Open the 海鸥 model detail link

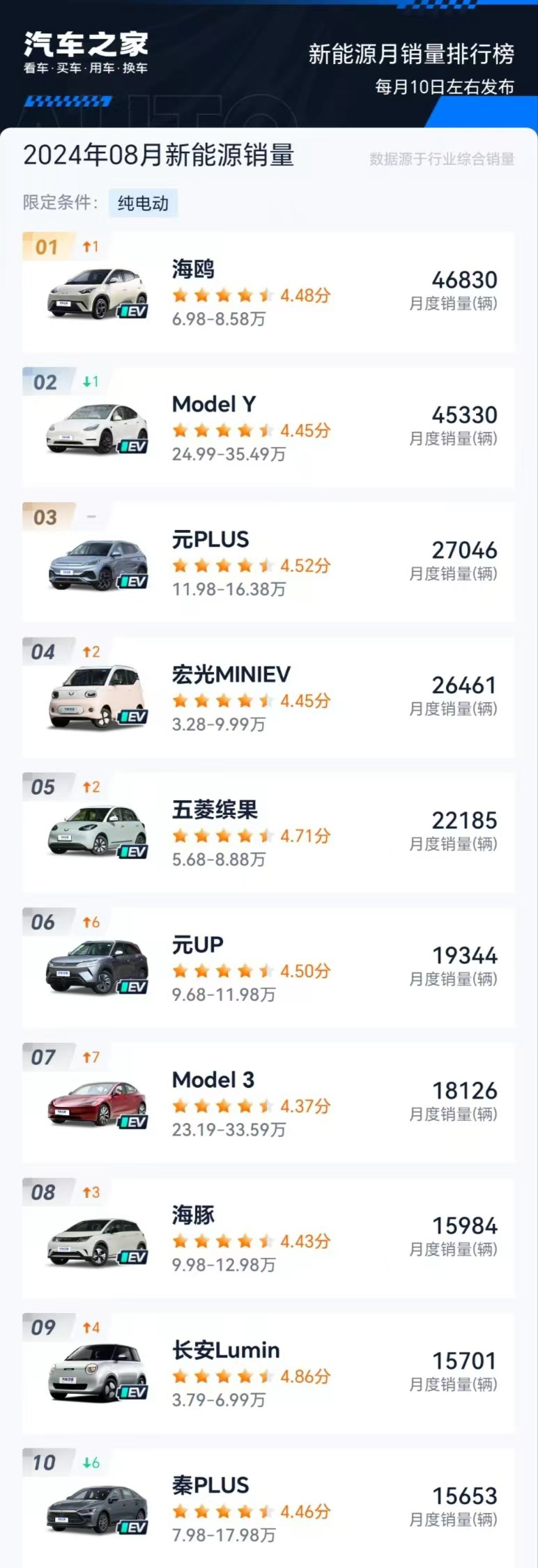coord(193,269)
